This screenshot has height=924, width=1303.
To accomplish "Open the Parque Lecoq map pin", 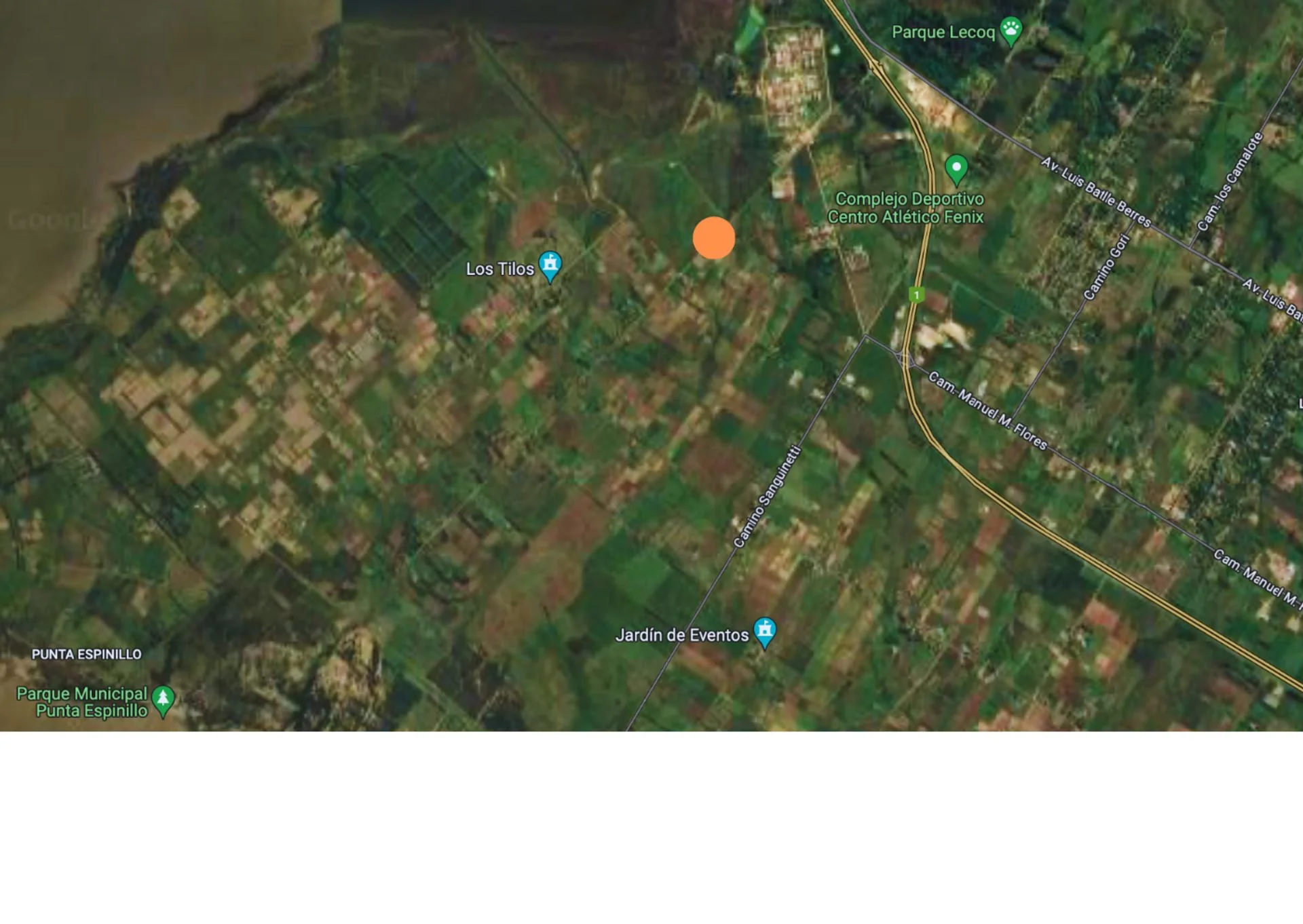I will click(1011, 31).
